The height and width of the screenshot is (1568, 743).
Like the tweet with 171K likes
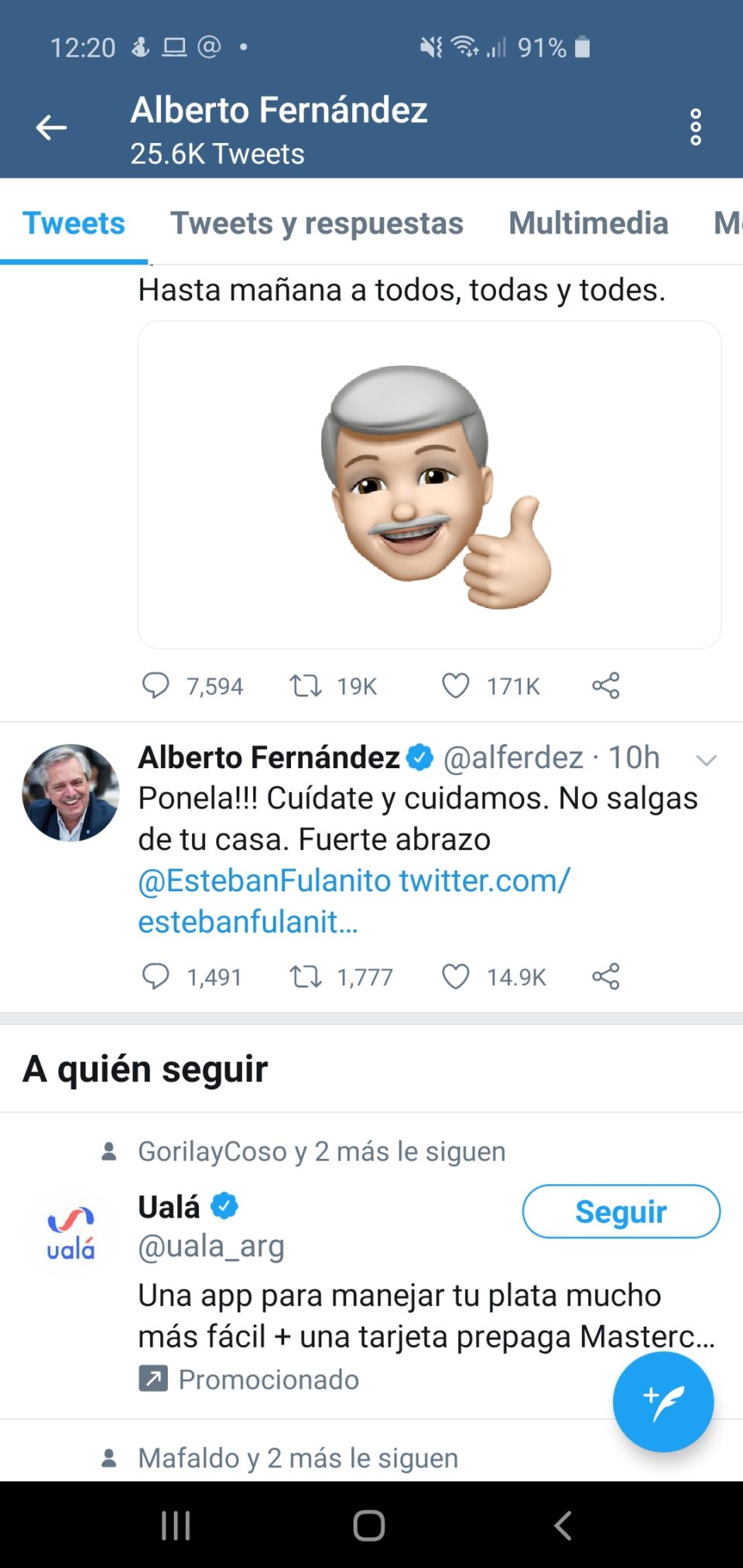(x=455, y=685)
